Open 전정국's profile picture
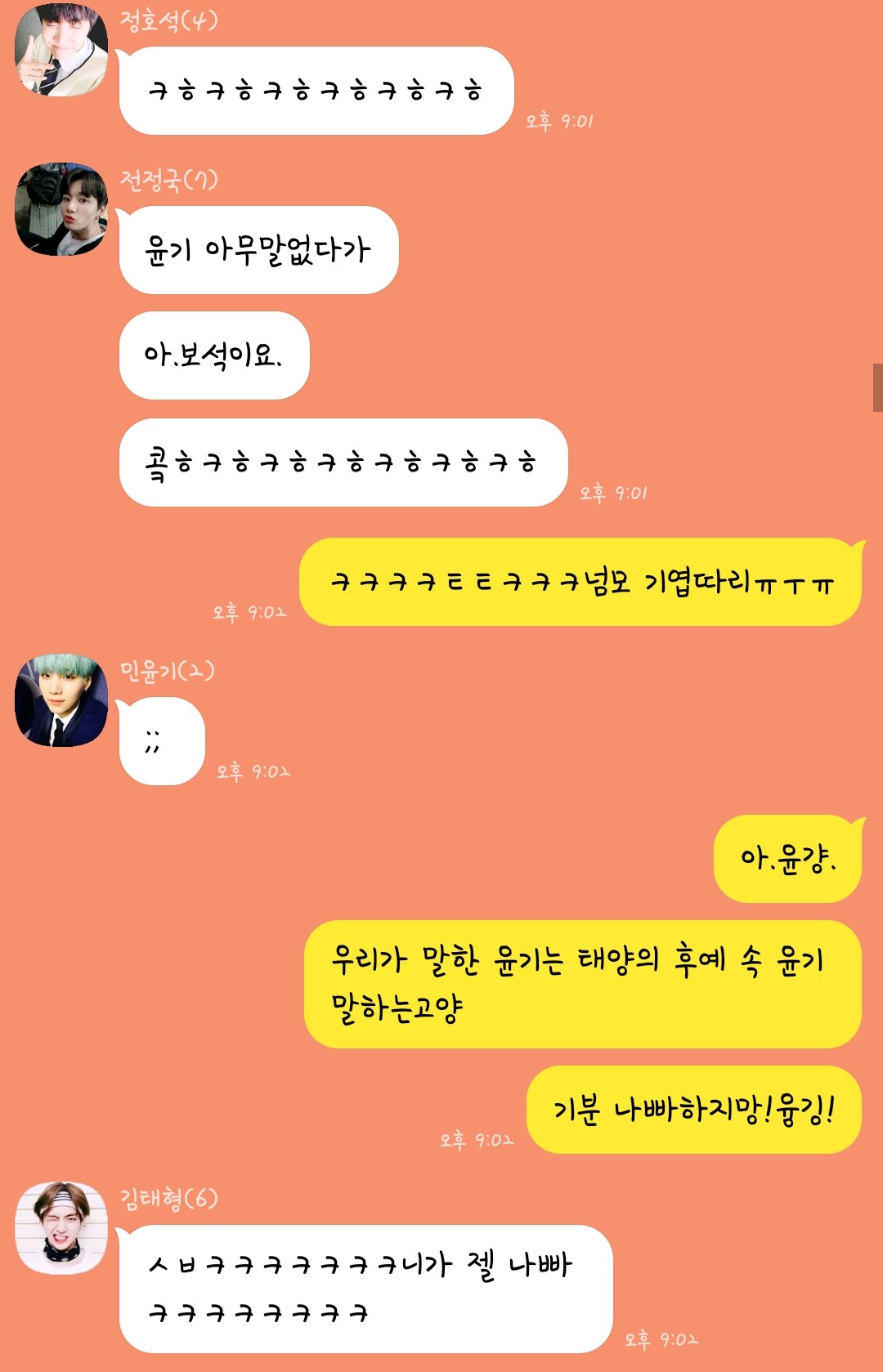Screen dimensions: 883x1372 pyautogui.click(x=61, y=209)
